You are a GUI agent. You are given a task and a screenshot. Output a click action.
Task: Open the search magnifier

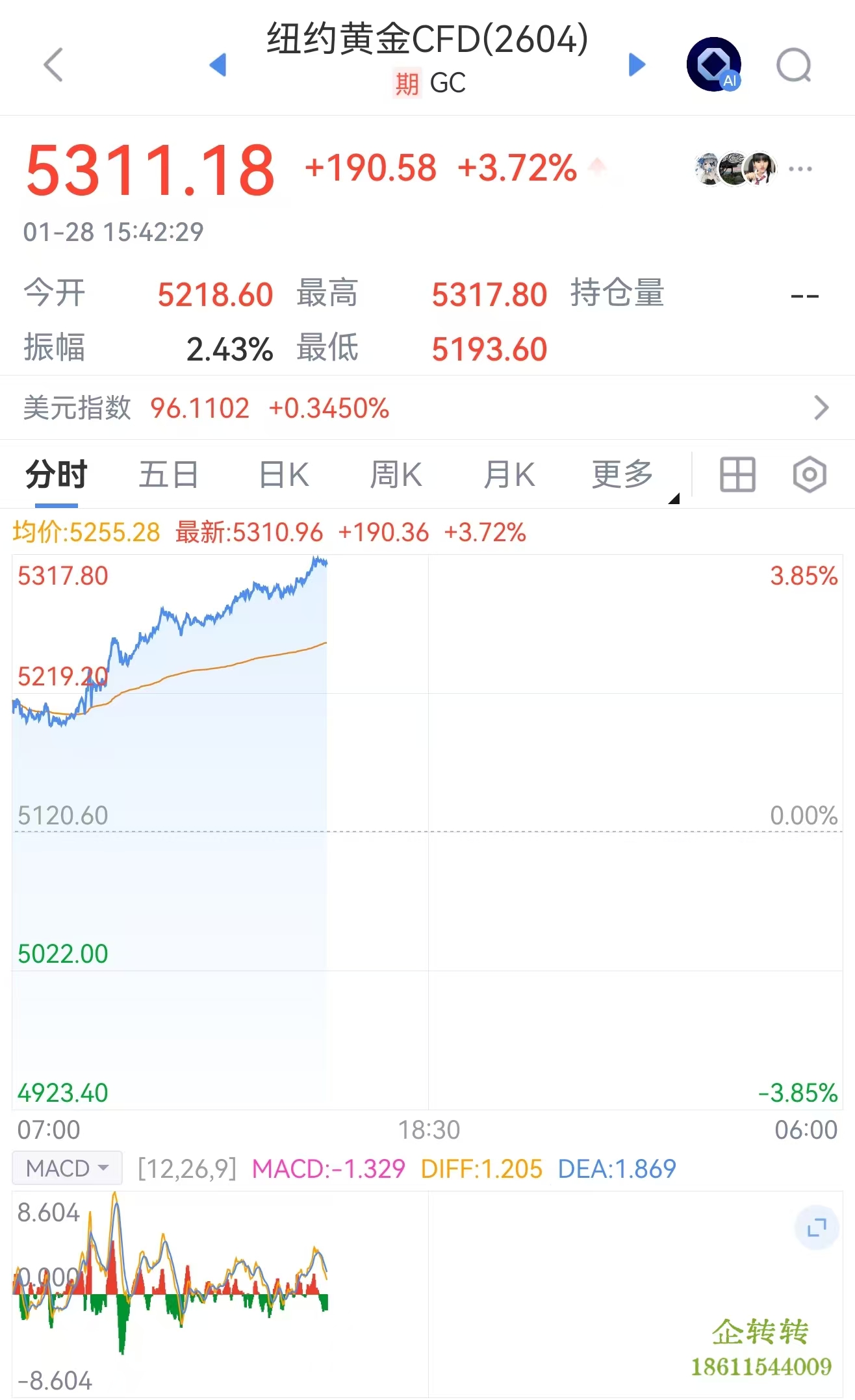[794, 65]
